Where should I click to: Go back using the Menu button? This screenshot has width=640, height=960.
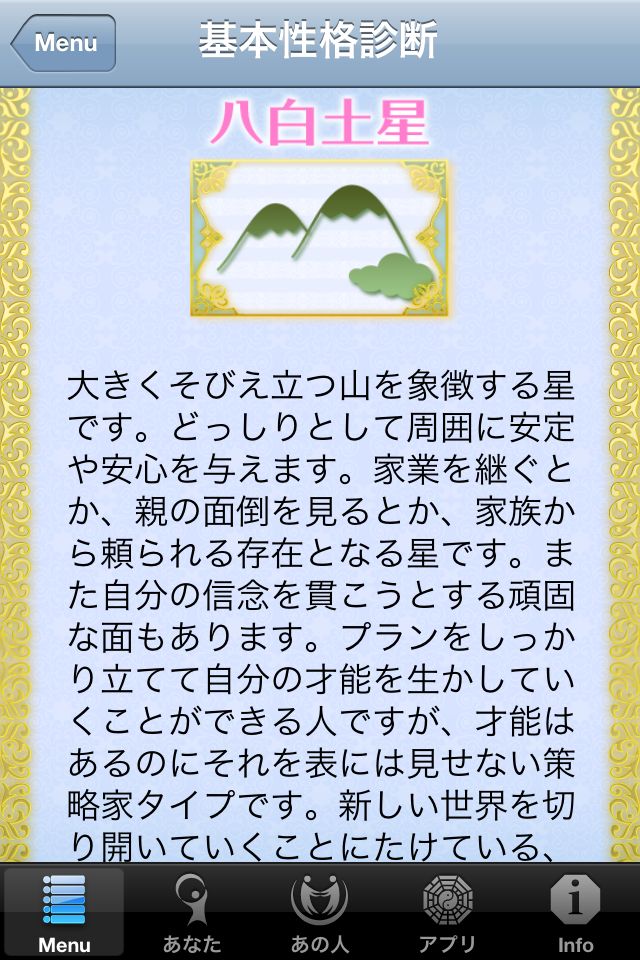(63, 43)
